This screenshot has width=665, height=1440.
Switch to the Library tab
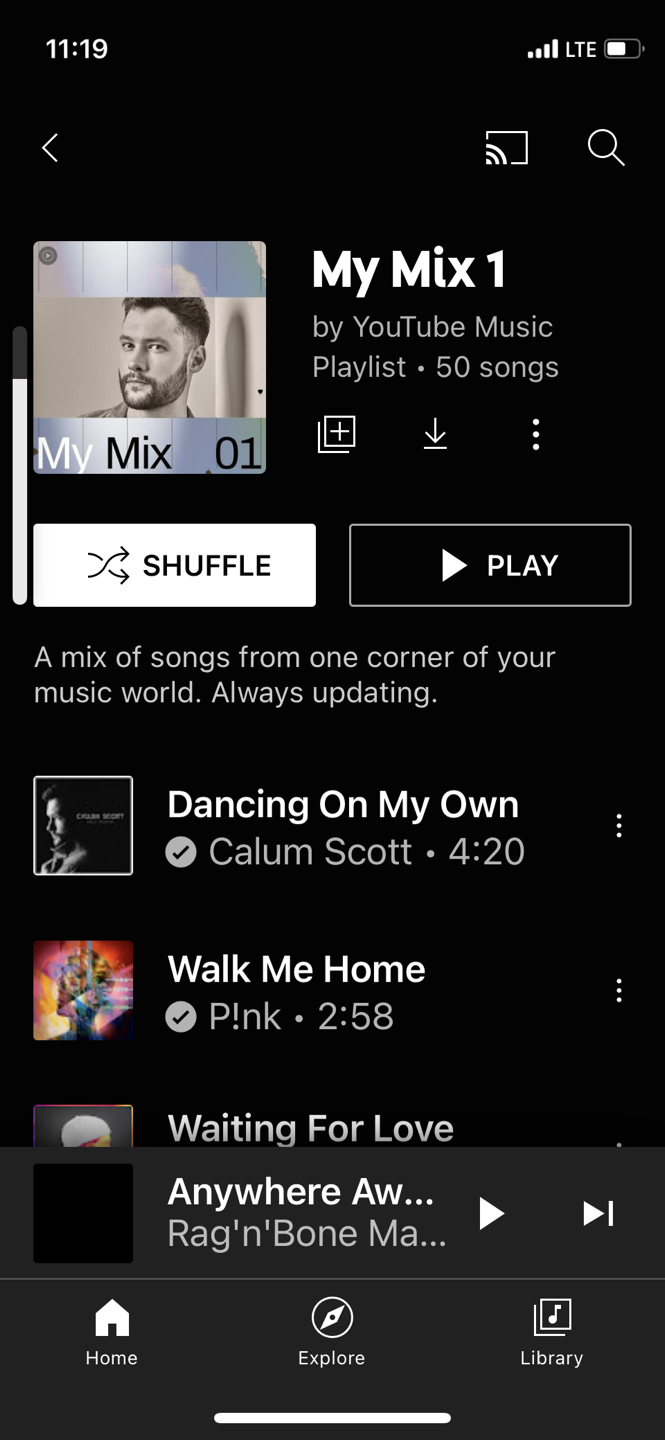551,1332
